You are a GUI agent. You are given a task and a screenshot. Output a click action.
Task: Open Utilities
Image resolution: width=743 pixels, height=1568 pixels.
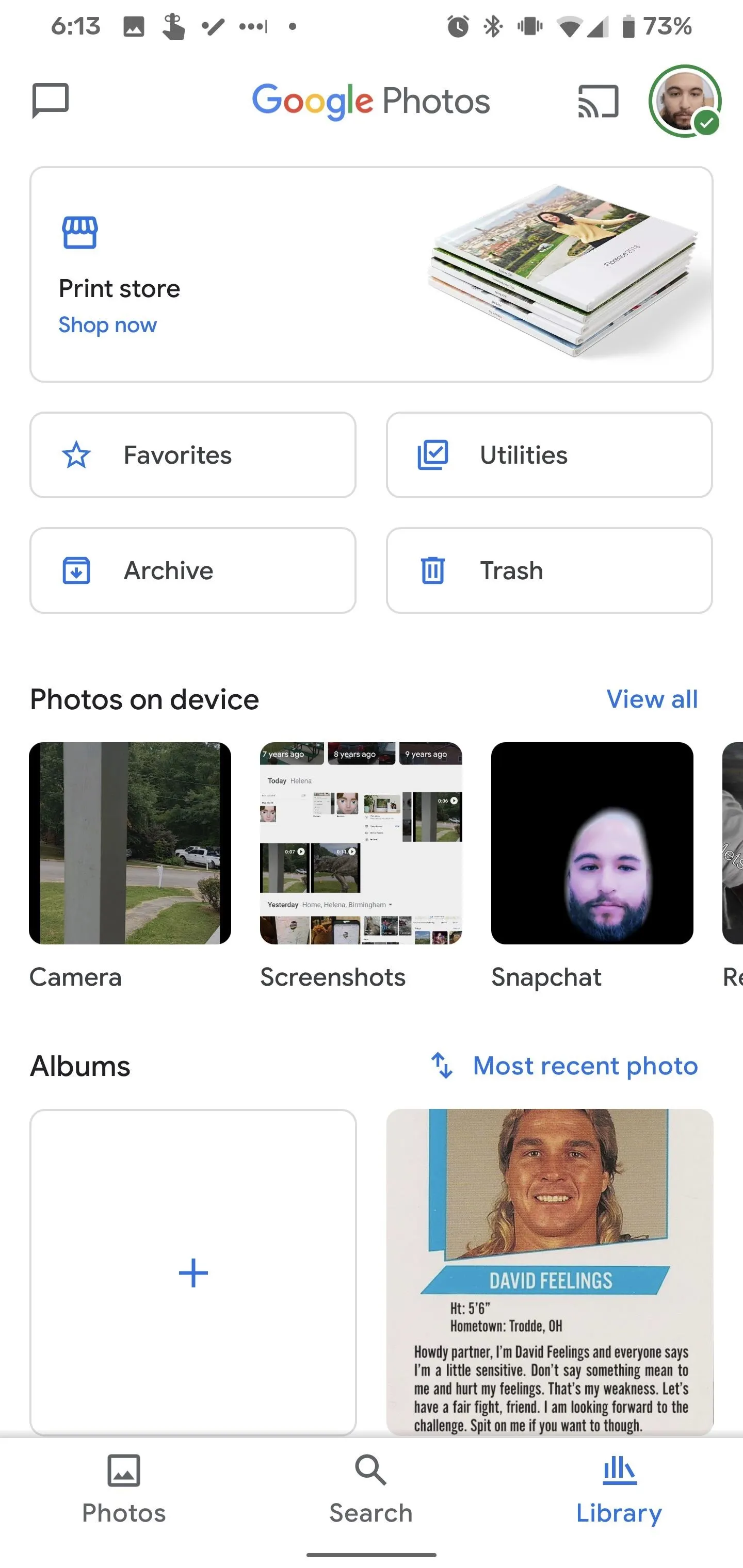click(x=550, y=455)
